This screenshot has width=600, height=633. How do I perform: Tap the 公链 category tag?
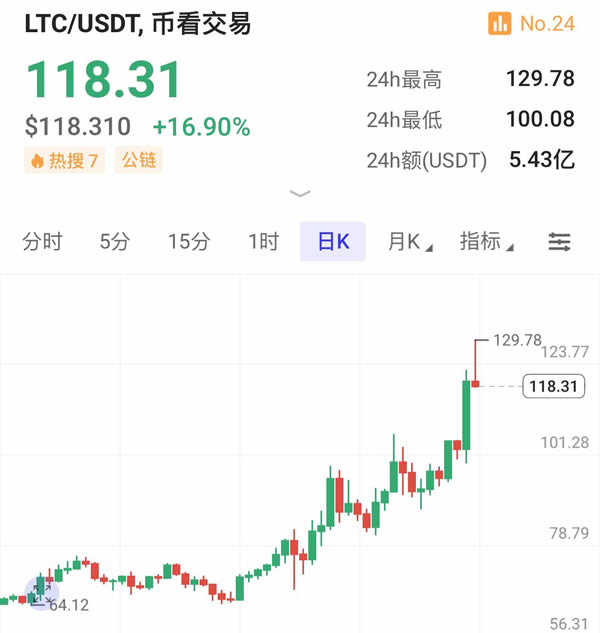pyautogui.click(x=138, y=160)
